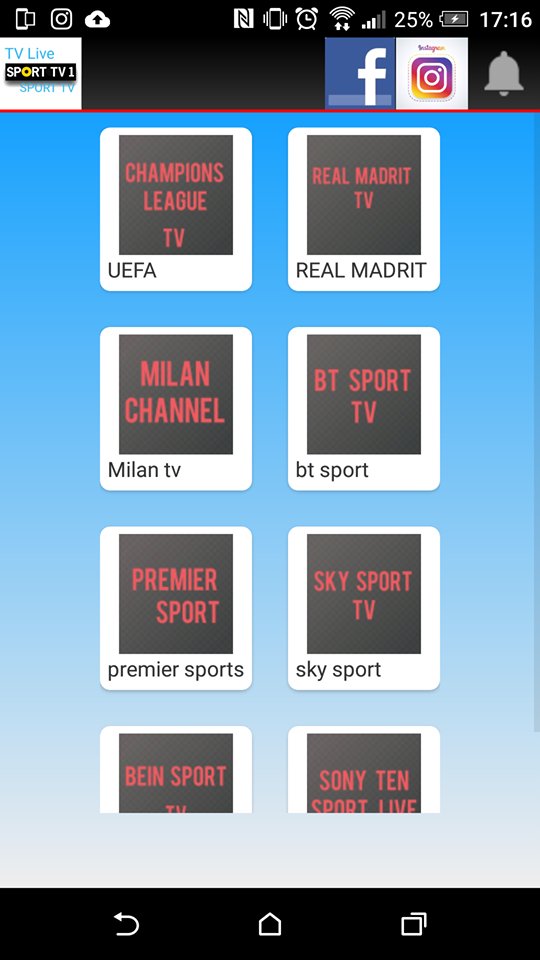Open Milan tv channel card
The height and width of the screenshot is (960, 540).
point(176,408)
